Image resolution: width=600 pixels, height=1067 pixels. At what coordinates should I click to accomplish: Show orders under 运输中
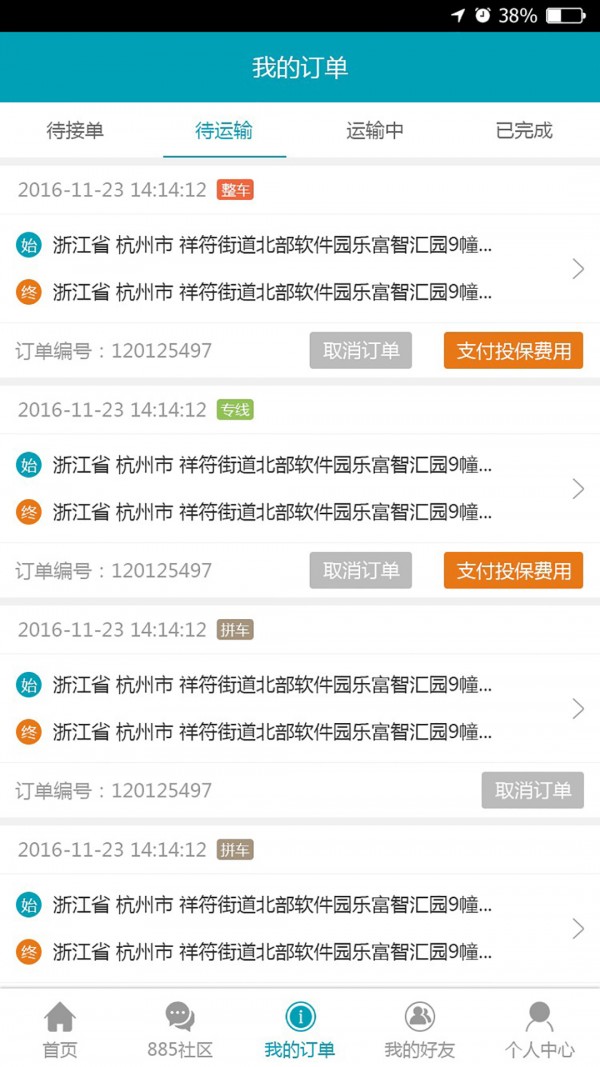[x=375, y=131]
